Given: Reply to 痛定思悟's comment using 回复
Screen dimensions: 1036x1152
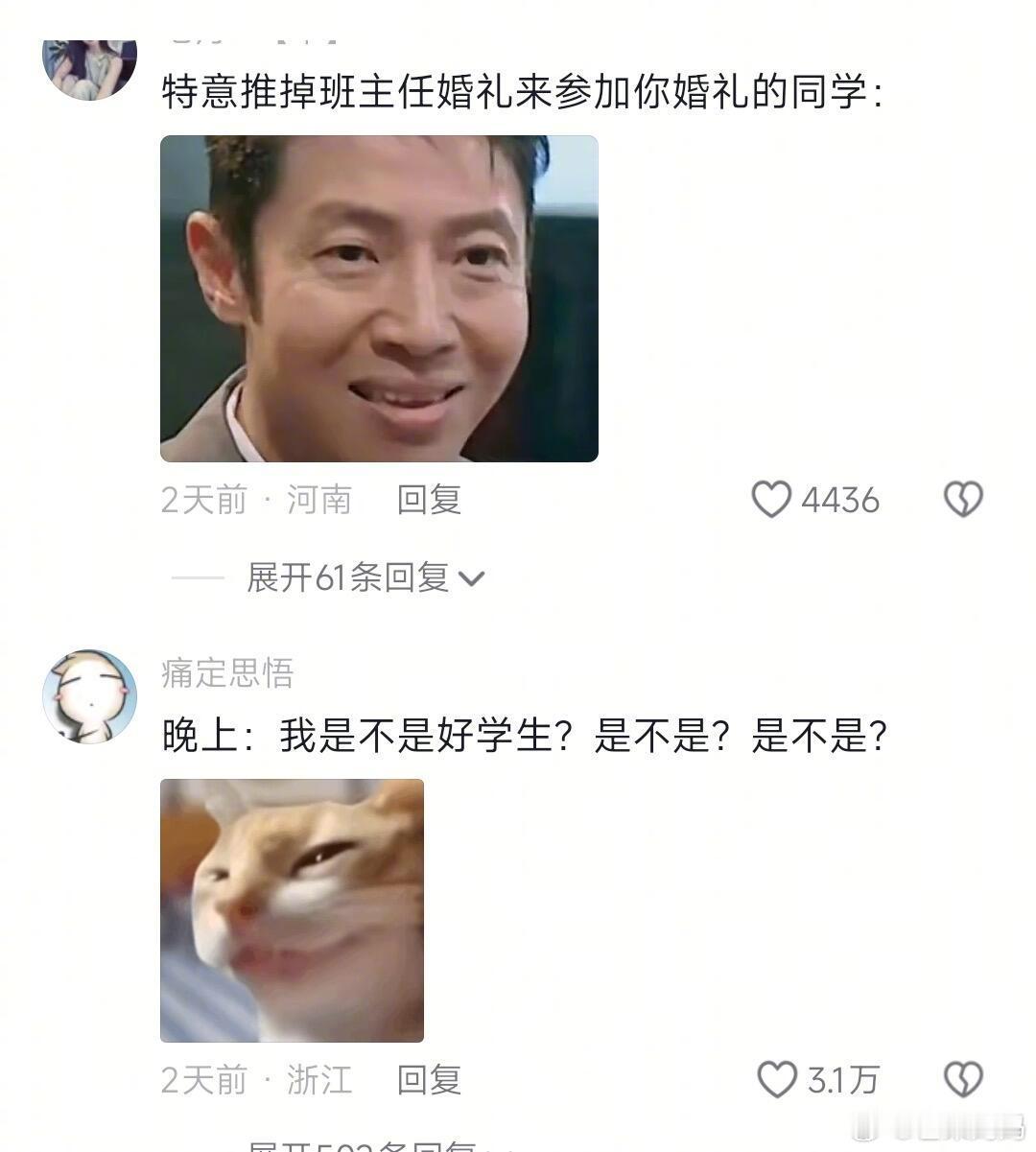Looking at the screenshot, I should click(x=429, y=1079).
